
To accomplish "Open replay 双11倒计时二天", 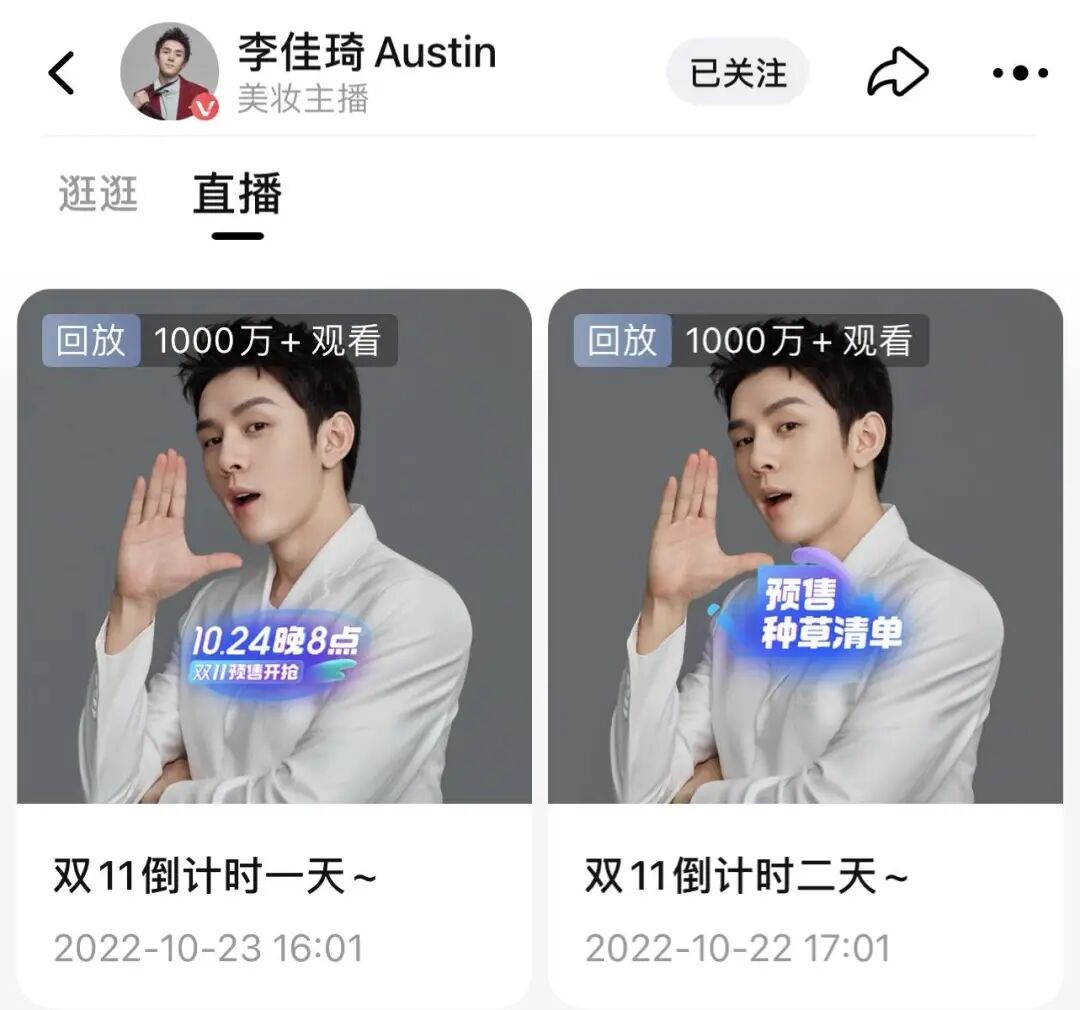I will click(x=805, y=600).
